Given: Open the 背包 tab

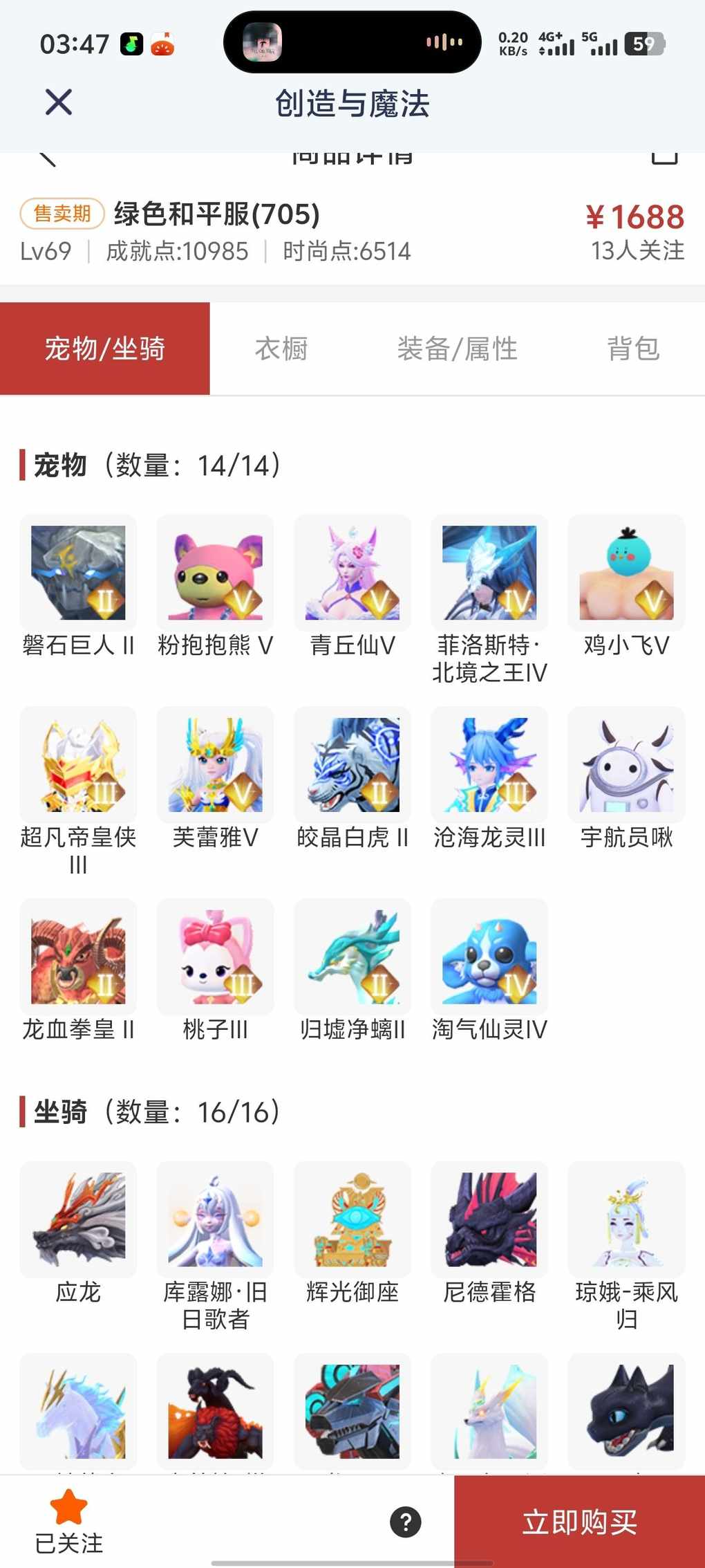Looking at the screenshot, I should [633, 349].
